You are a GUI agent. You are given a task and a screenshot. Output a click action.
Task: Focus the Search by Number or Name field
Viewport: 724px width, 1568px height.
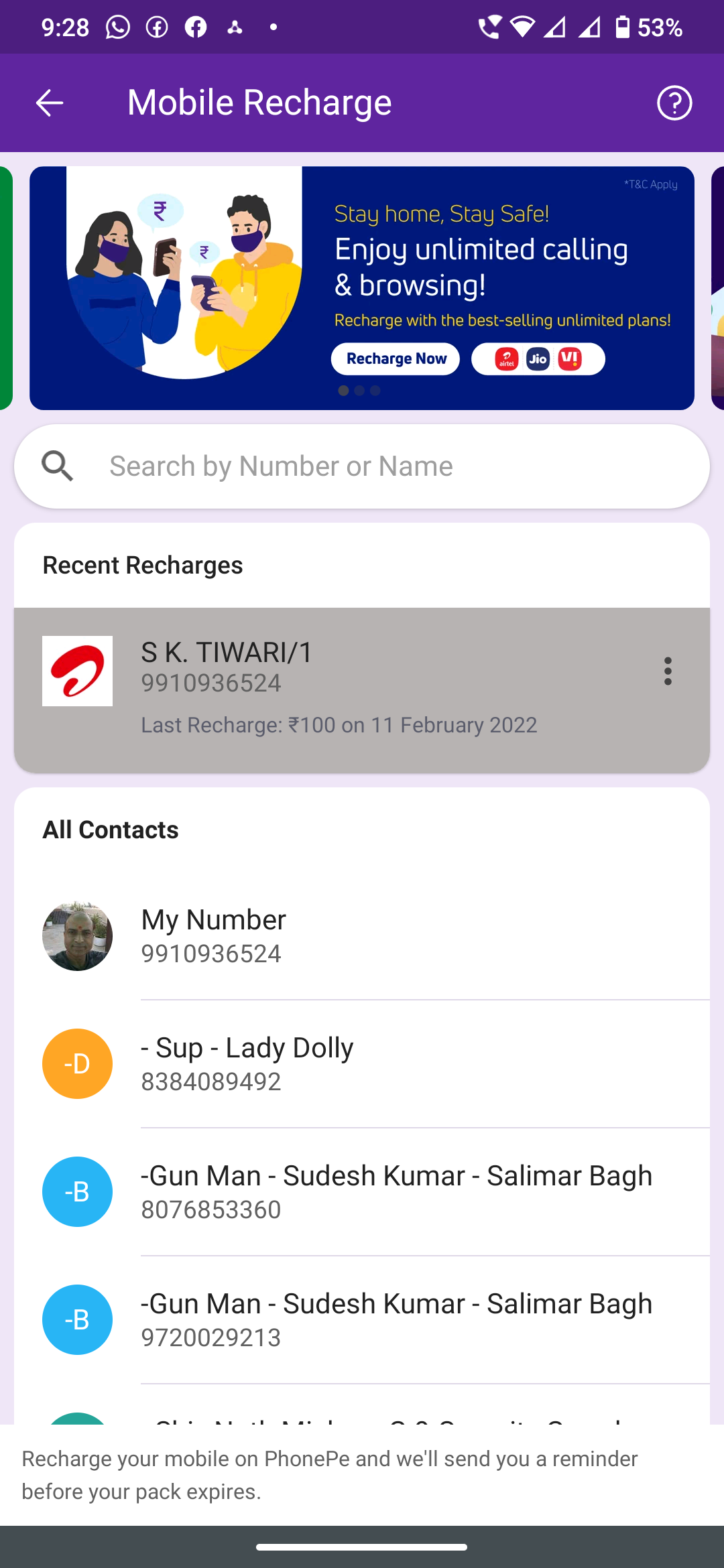pos(362,466)
